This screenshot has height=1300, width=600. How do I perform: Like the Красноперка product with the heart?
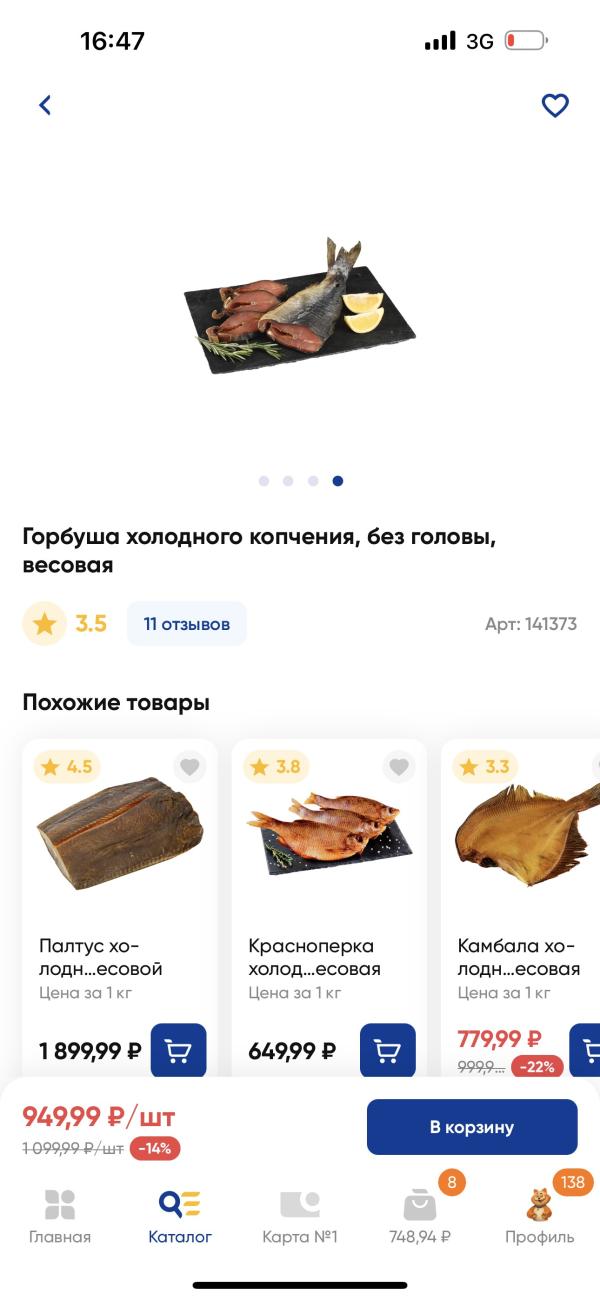(399, 767)
